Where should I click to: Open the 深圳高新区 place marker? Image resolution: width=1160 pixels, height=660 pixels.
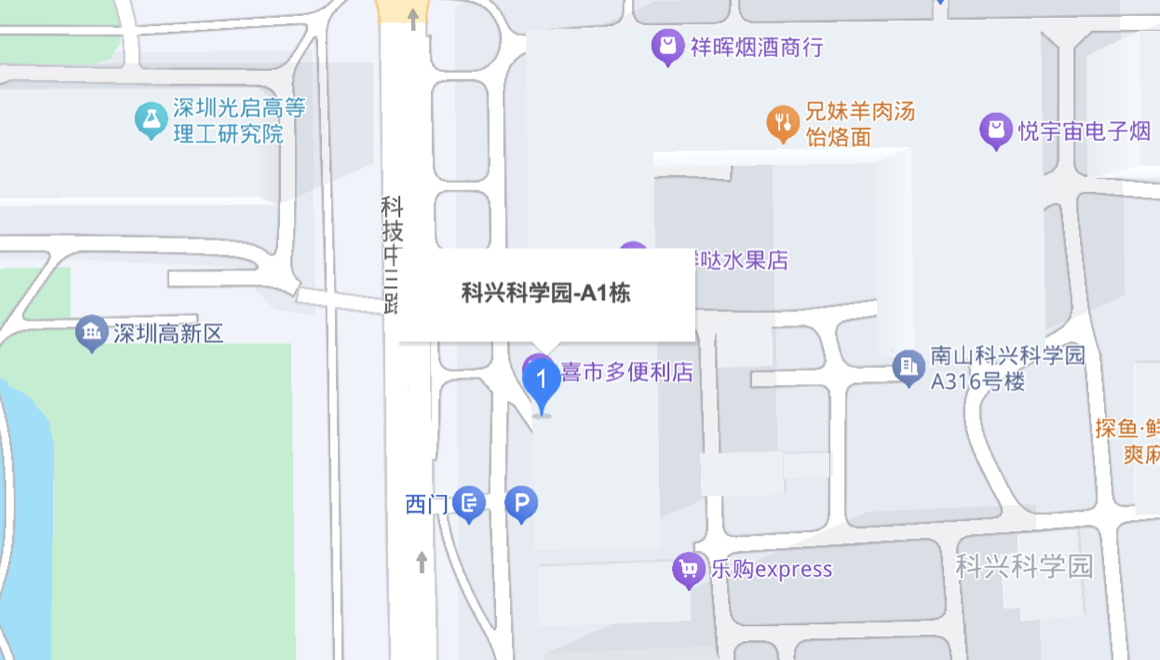92,333
